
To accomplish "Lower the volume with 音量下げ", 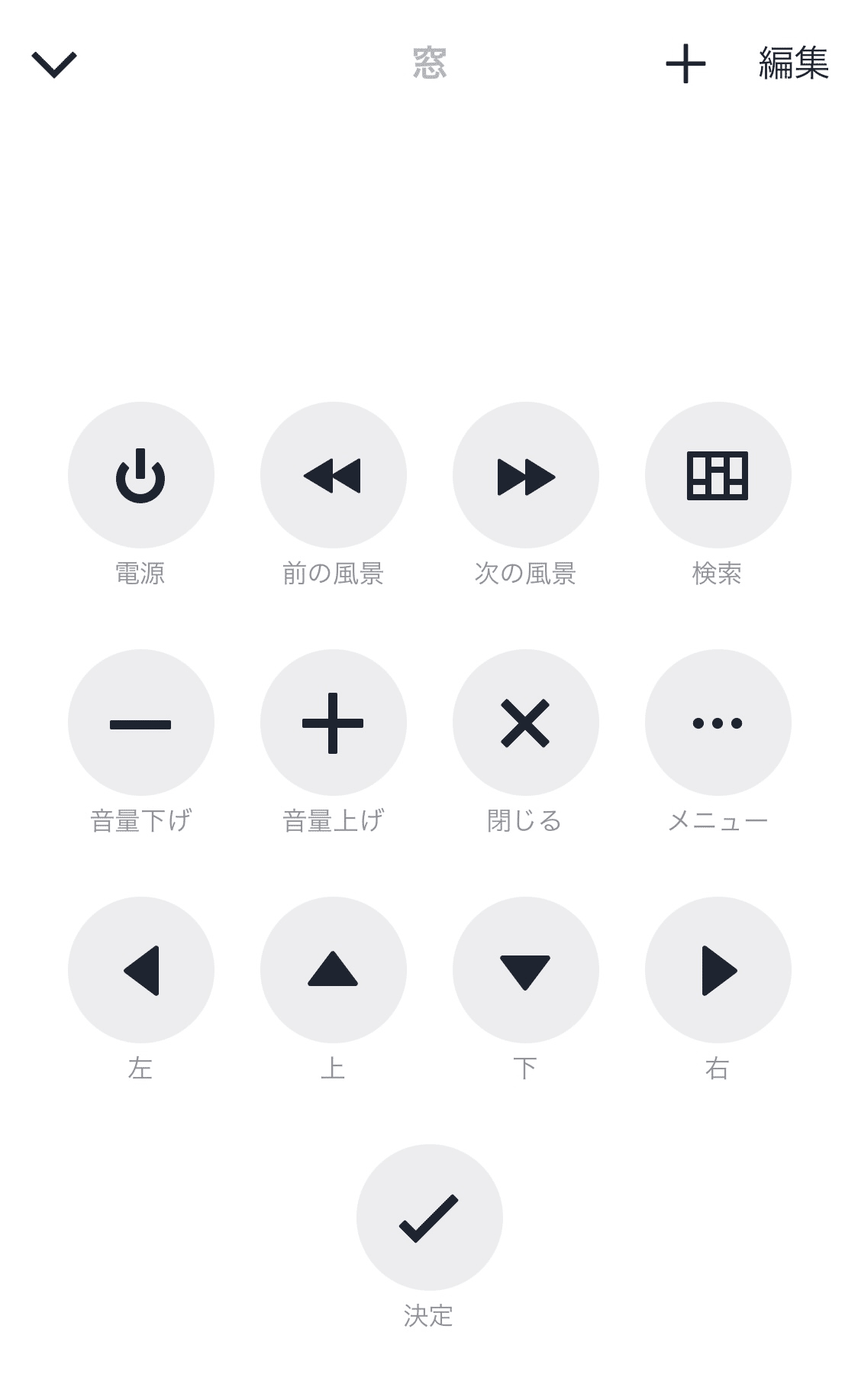I will [x=140, y=723].
